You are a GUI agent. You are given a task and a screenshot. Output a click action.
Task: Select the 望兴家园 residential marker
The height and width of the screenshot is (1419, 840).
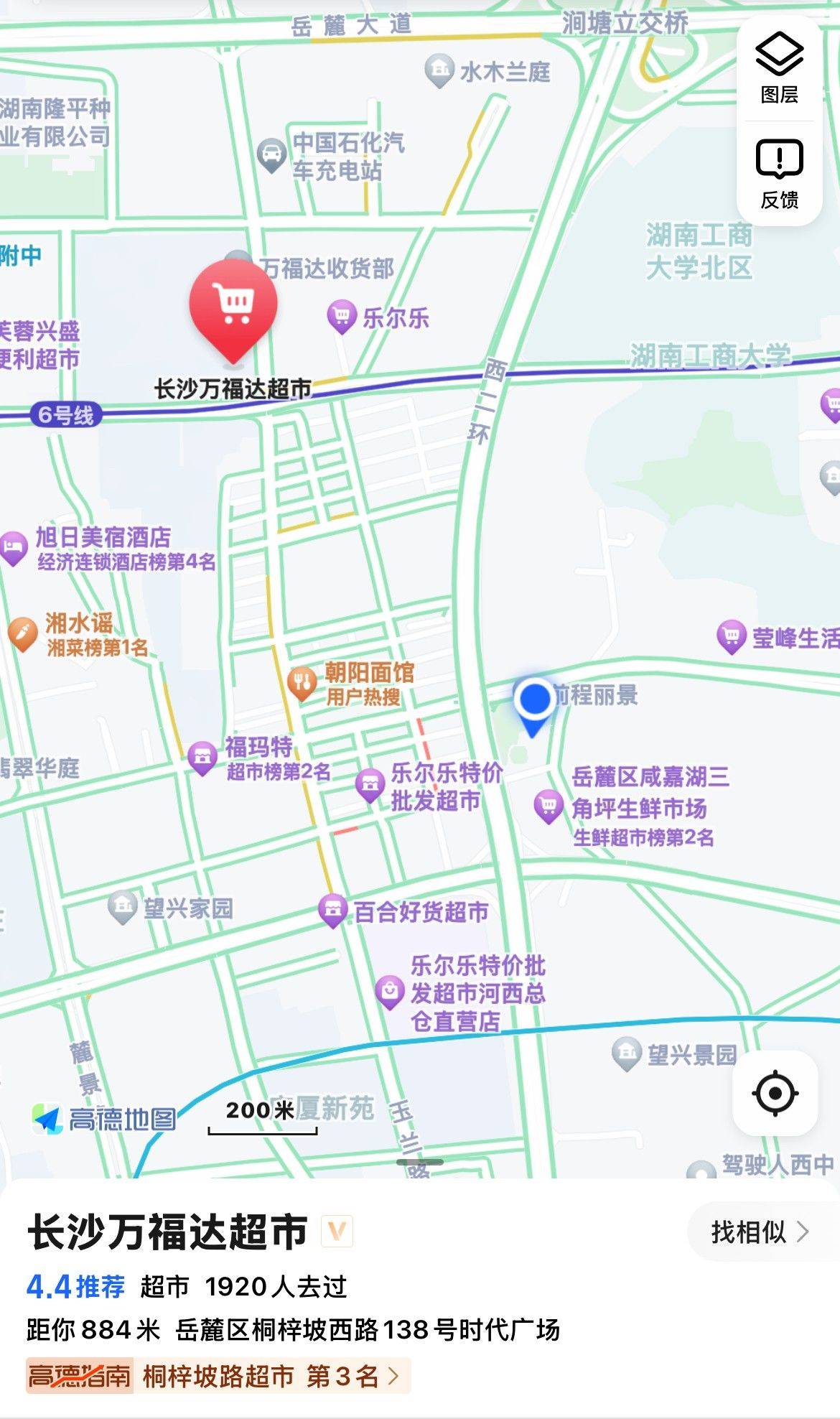(123, 908)
